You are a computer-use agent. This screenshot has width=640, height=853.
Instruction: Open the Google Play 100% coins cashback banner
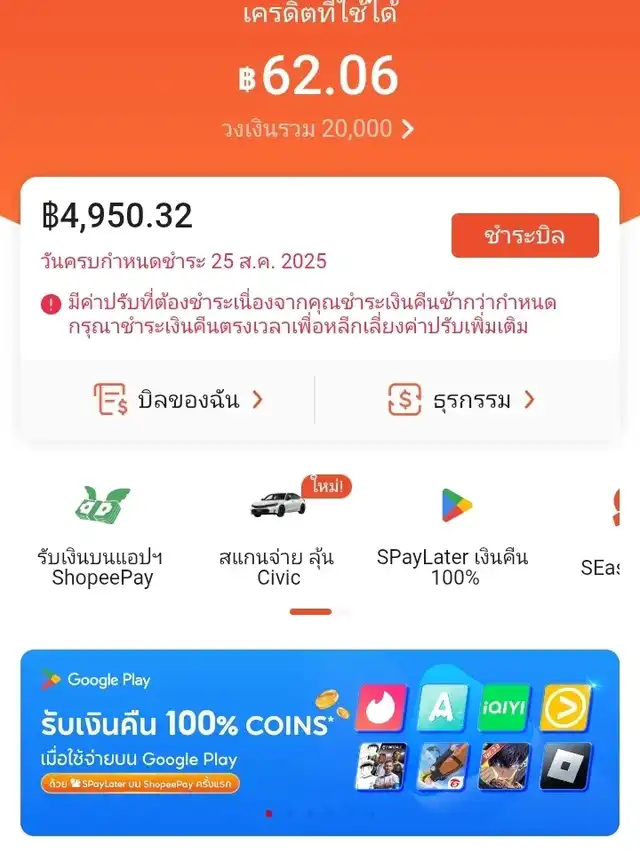[x=320, y=742]
